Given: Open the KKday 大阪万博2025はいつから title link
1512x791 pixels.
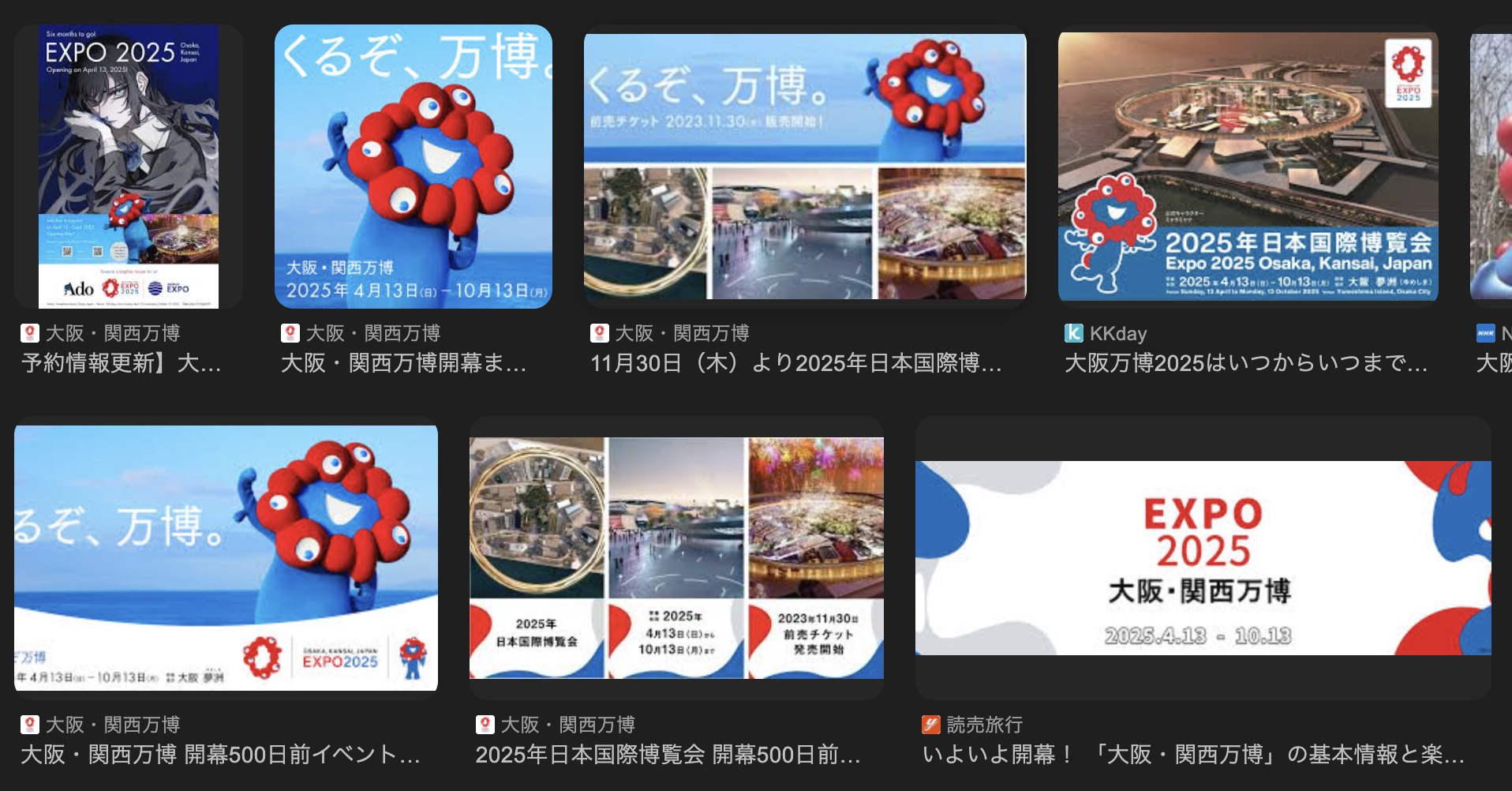Looking at the screenshot, I should coord(1245,363).
